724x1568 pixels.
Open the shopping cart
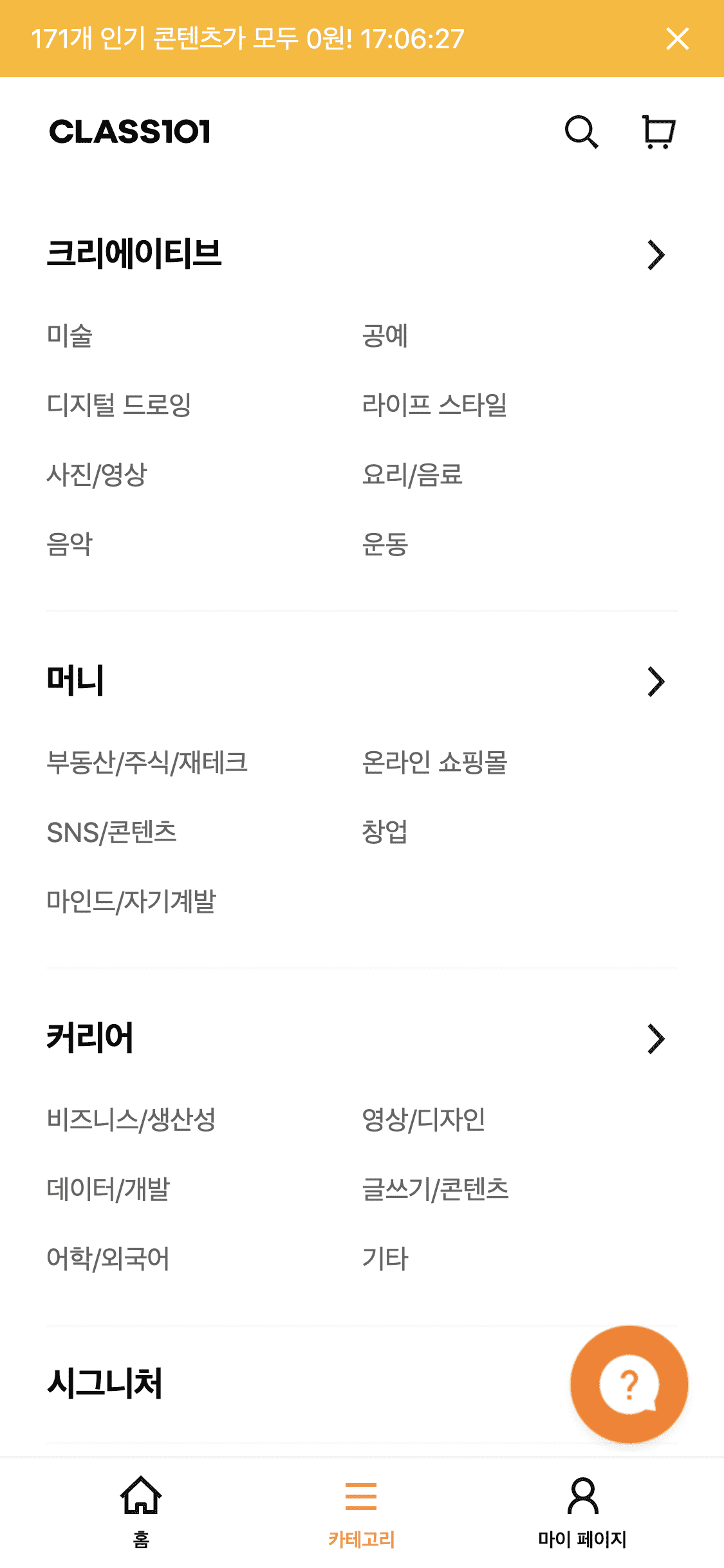[x=658, y=132]
